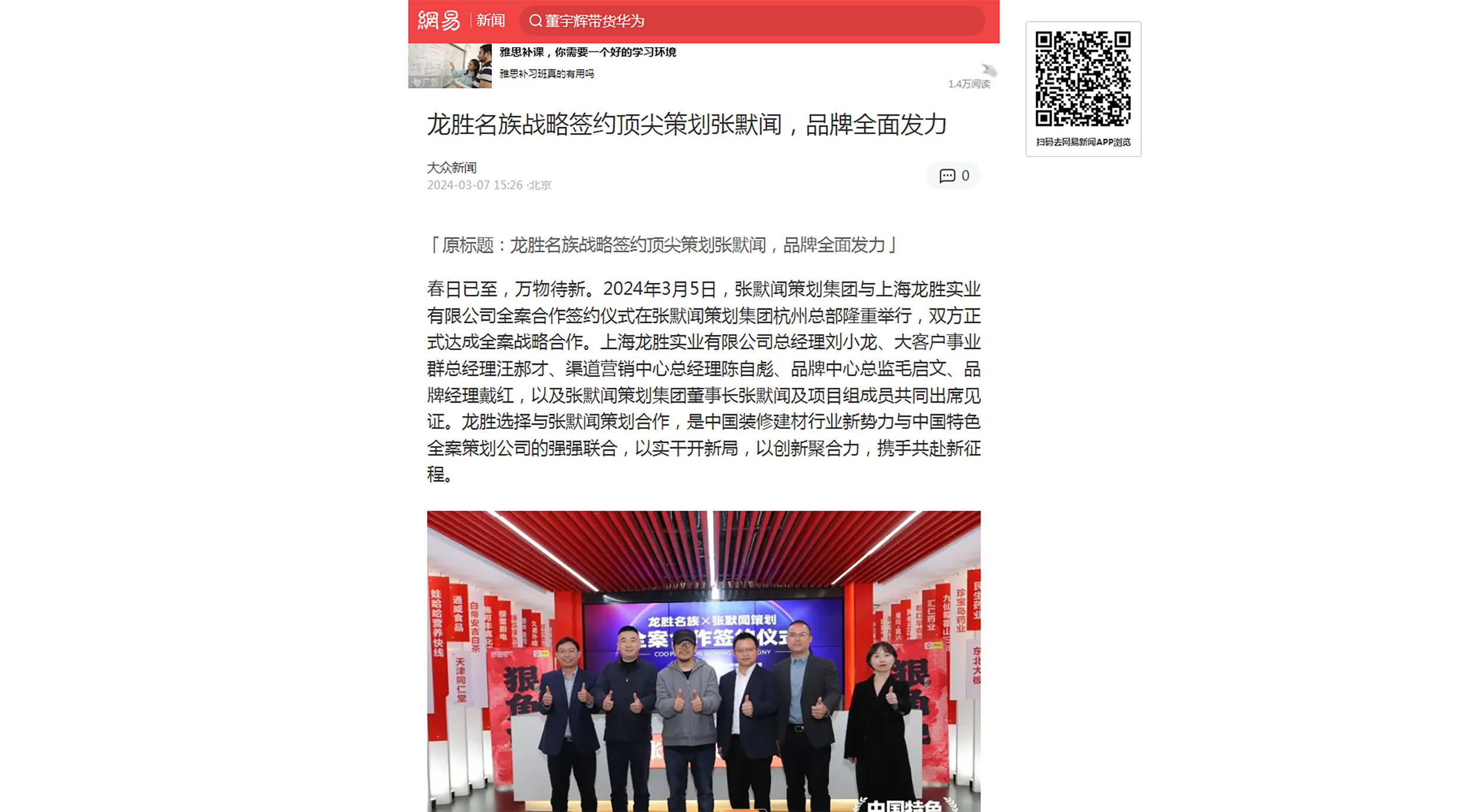
Task: Open the 大众新闻 source page
Action: (451, 168)
